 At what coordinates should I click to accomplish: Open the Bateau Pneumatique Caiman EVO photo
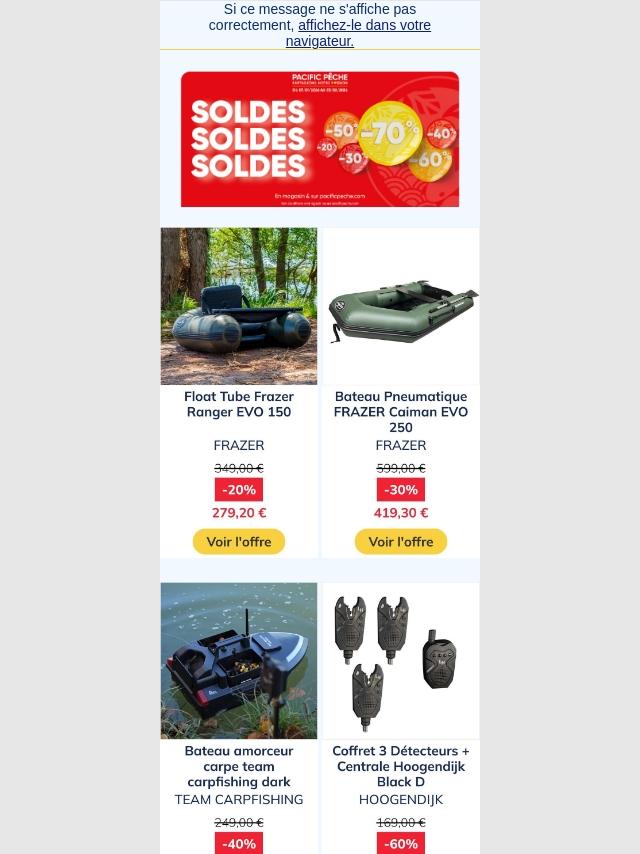pyautogui.click(x=401, y=306)
